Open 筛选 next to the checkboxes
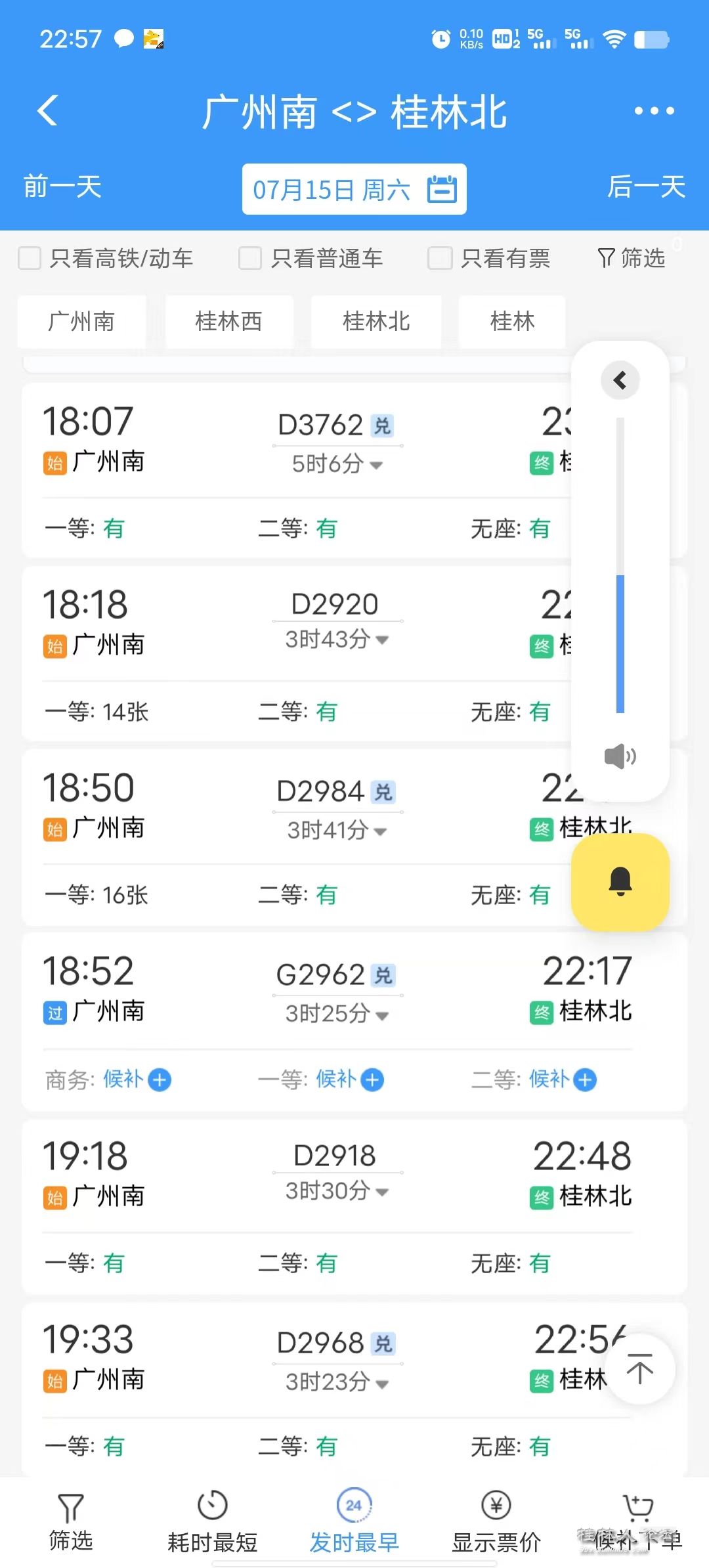This screenshot has height=1568, width=709. 632,258
